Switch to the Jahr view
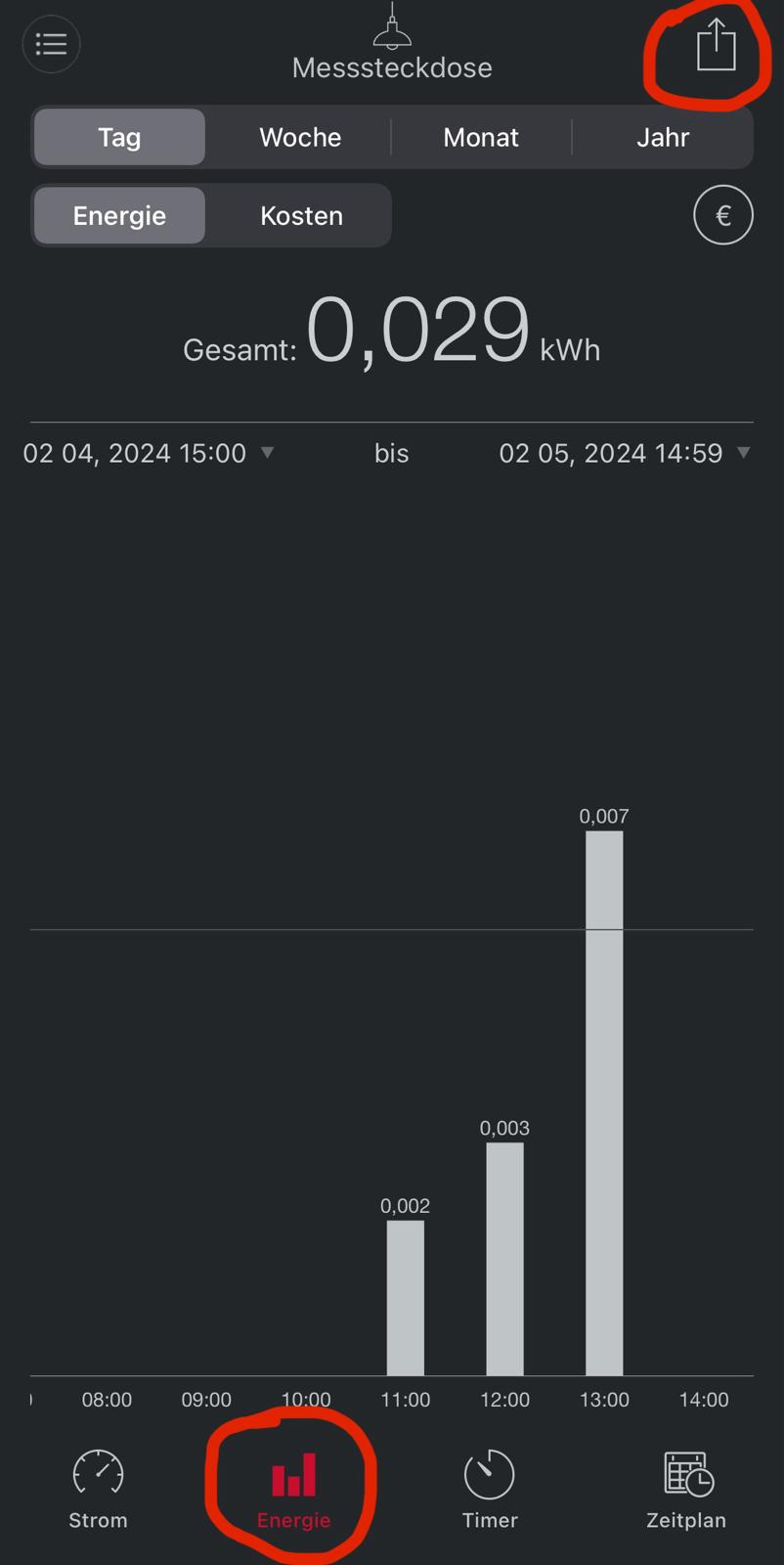Viewport: 784px width, 1565px height. [x=663, y=137]
